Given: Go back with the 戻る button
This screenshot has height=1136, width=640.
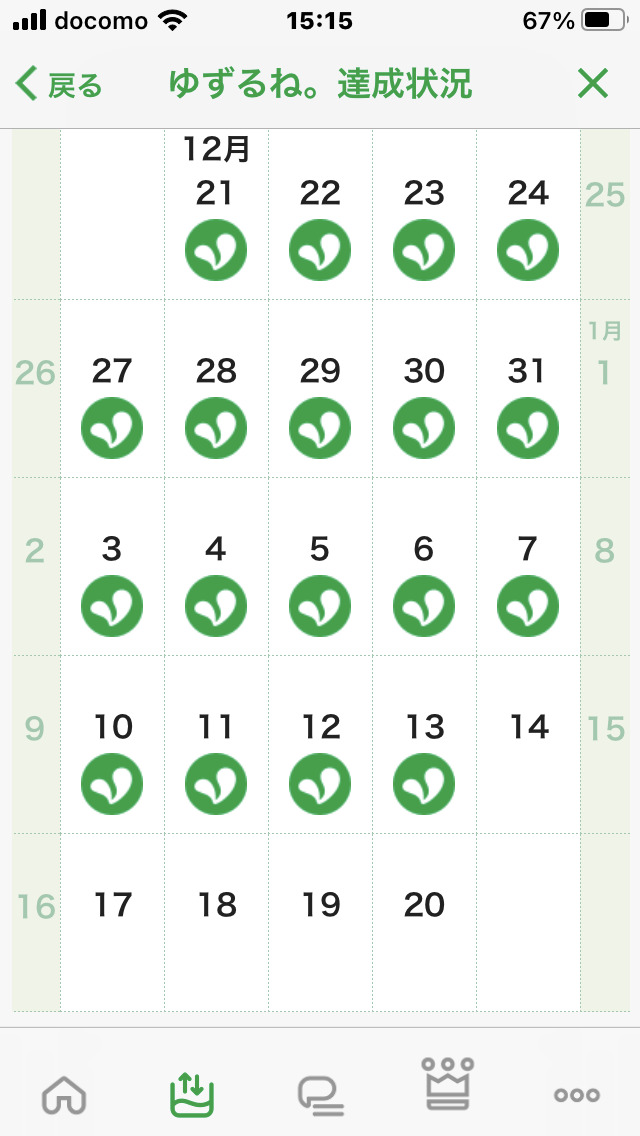Looking at the screenshot, I should [x=60, y=85].
